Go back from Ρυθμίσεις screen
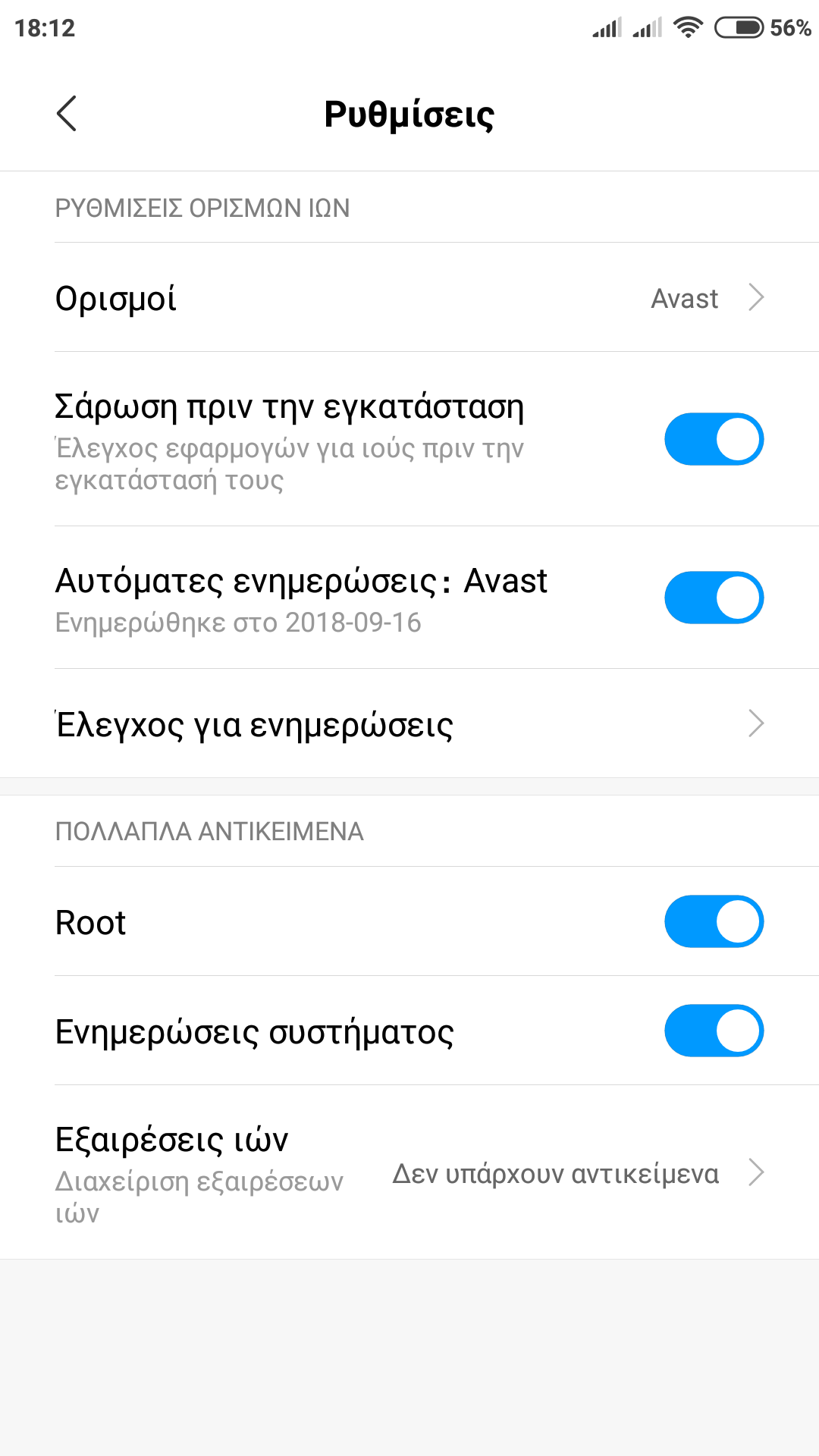The width and height of the screenshot is (819, 1456). tap(67, 114)
